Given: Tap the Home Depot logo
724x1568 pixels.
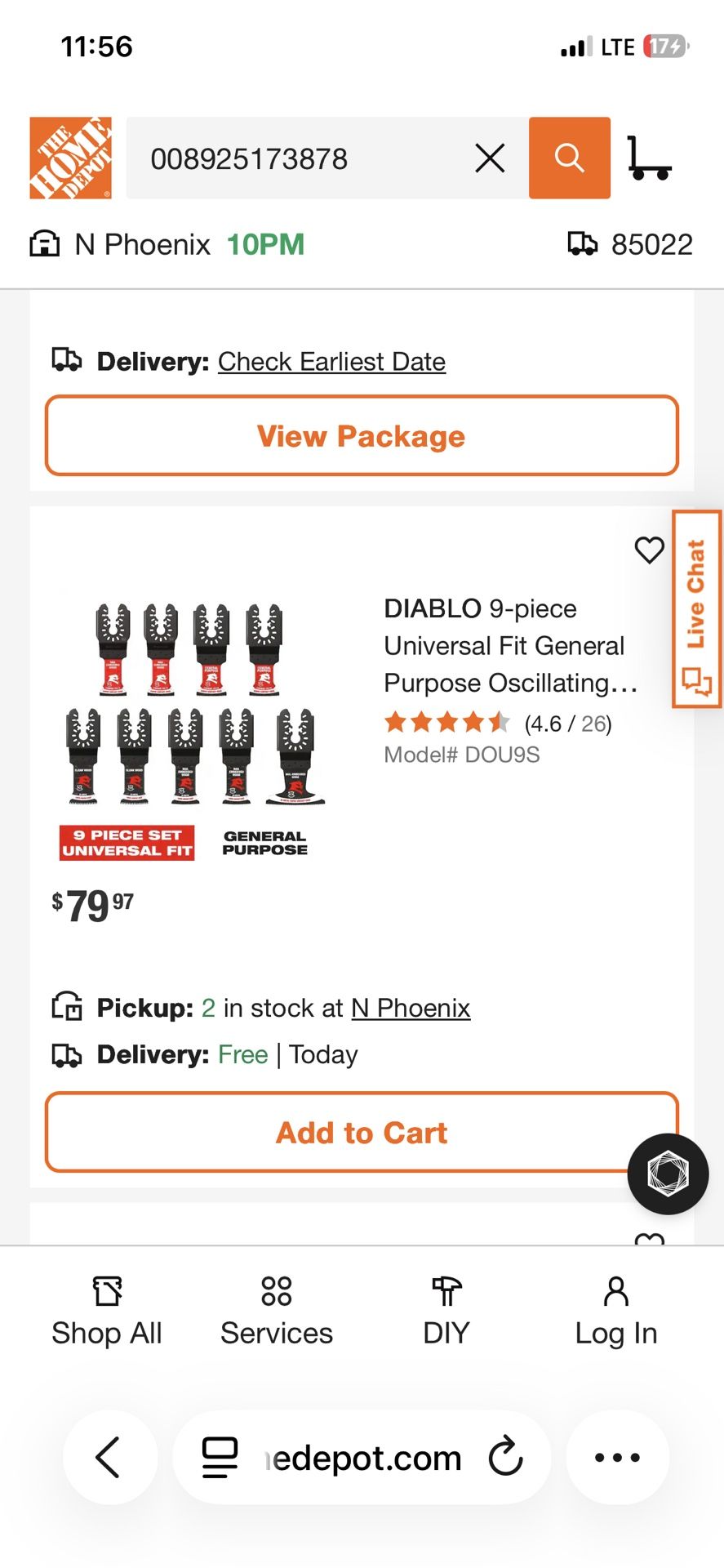Looking at the screenshot, I should pos(69,158).
